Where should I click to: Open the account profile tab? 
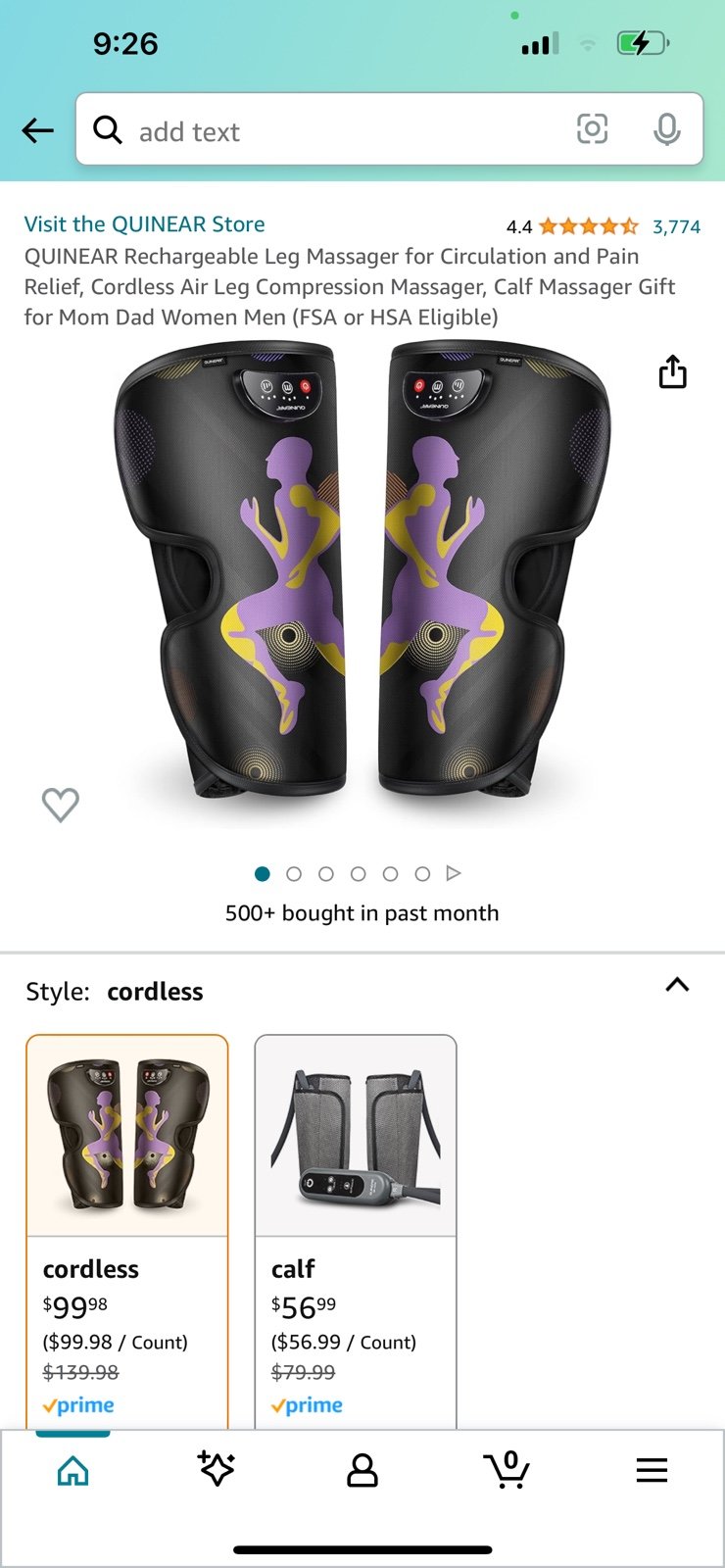(362, 1470)
